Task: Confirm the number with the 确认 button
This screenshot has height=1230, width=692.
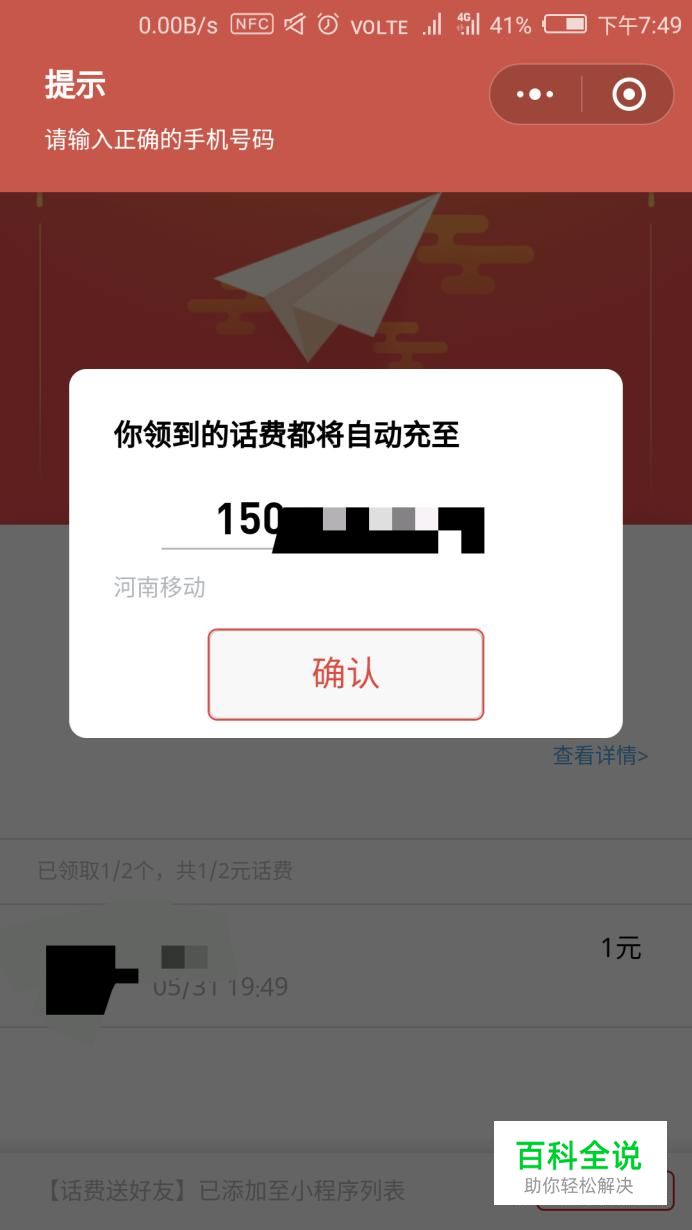Action: [345, 674]
